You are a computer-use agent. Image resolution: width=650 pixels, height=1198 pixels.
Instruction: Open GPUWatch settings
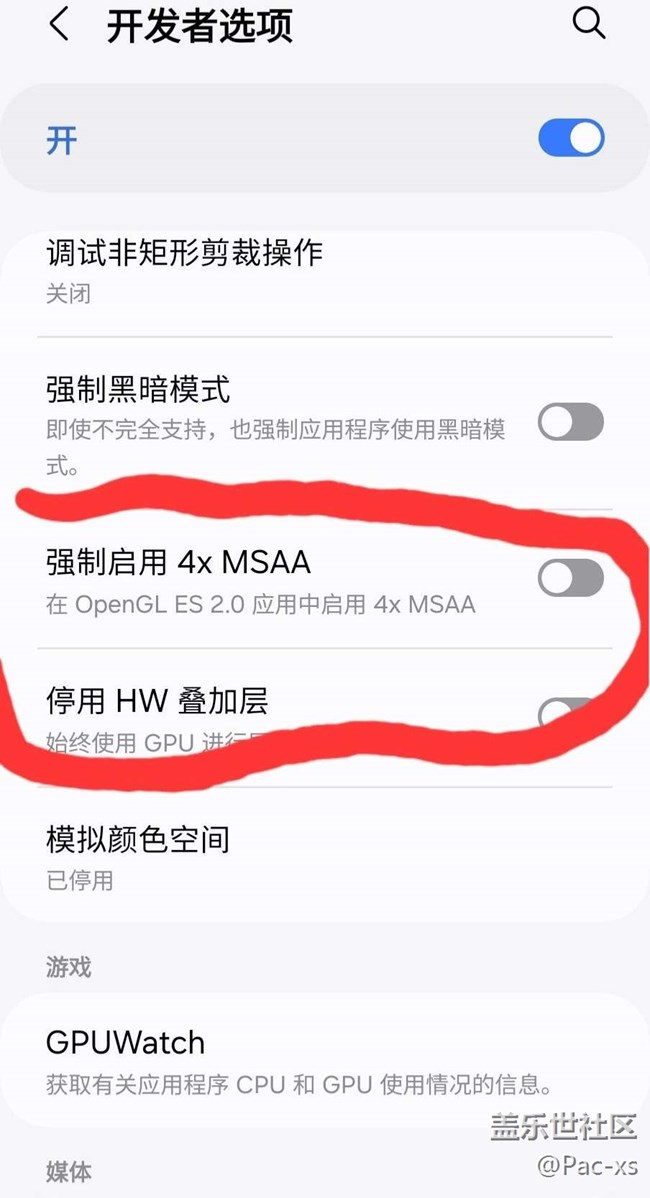coord(126,1059)
